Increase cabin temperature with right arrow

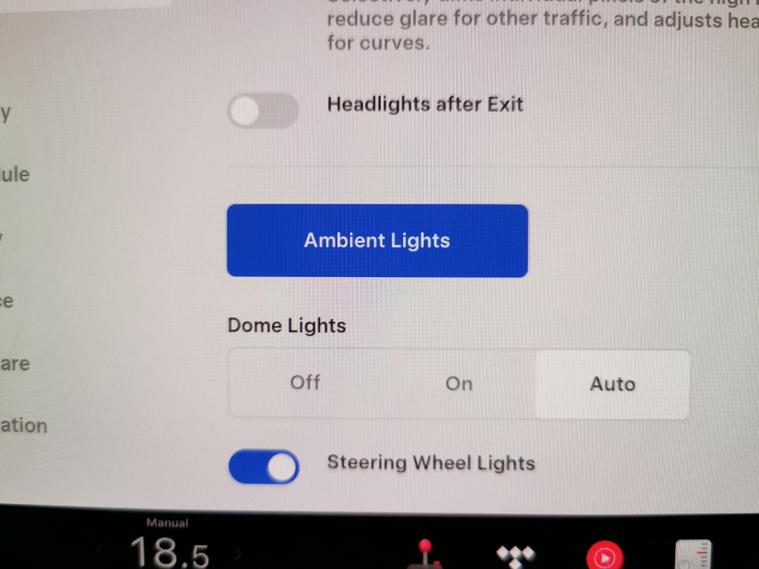[x=238, y=553]
